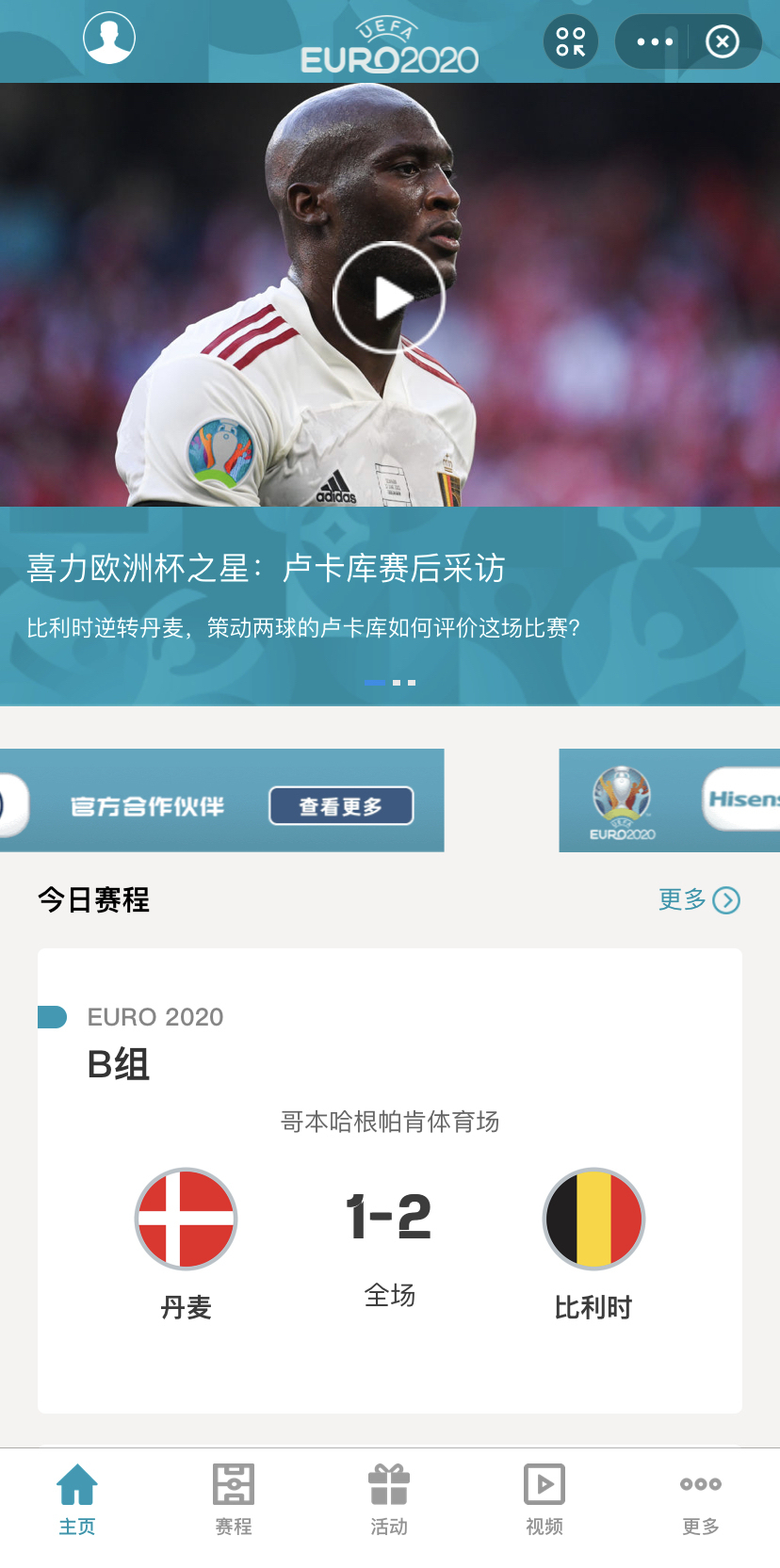Go to the 活动 tab
780x1568 pixels.
388,1499
